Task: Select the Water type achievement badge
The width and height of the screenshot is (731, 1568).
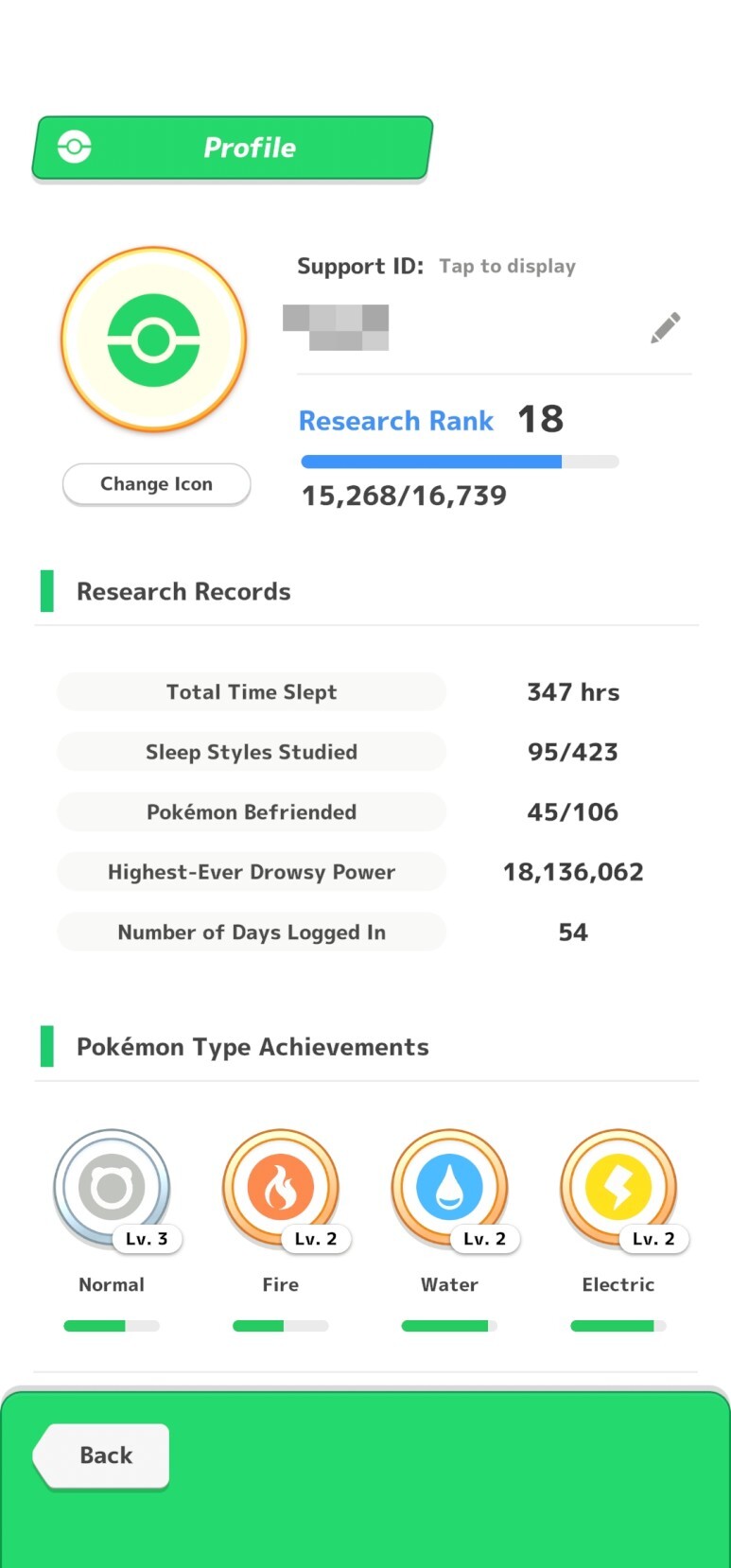Action: point(450,1187)
